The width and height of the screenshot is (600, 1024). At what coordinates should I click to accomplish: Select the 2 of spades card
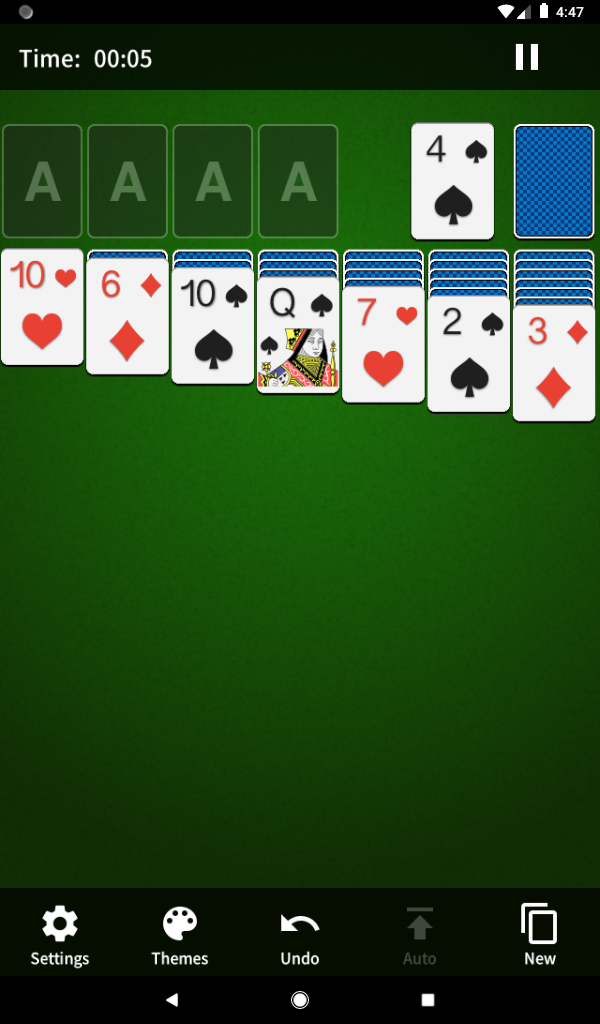(468, 354)
